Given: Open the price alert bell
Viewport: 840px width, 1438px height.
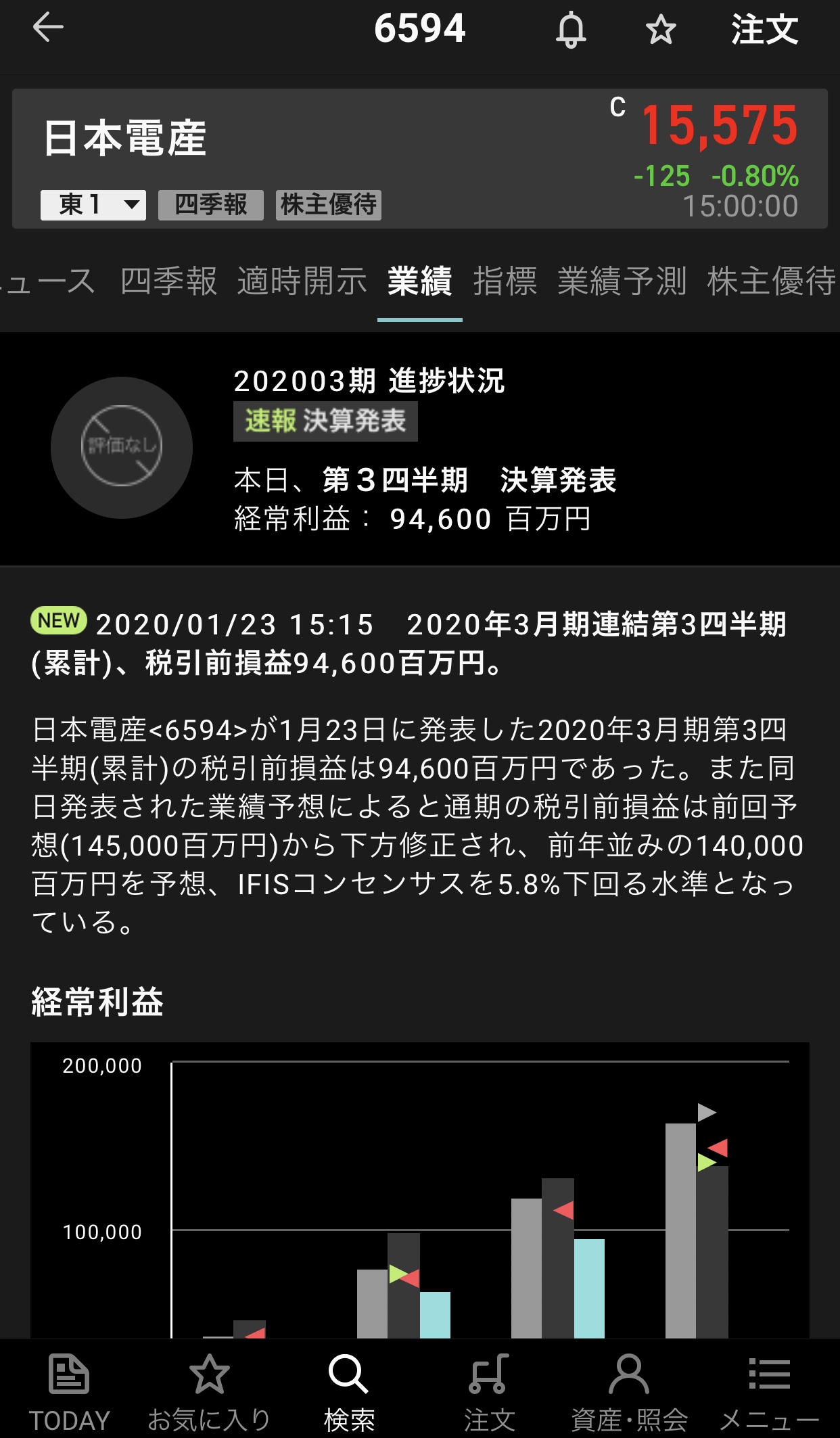Looking at the screenshot, I should point(571,30).
